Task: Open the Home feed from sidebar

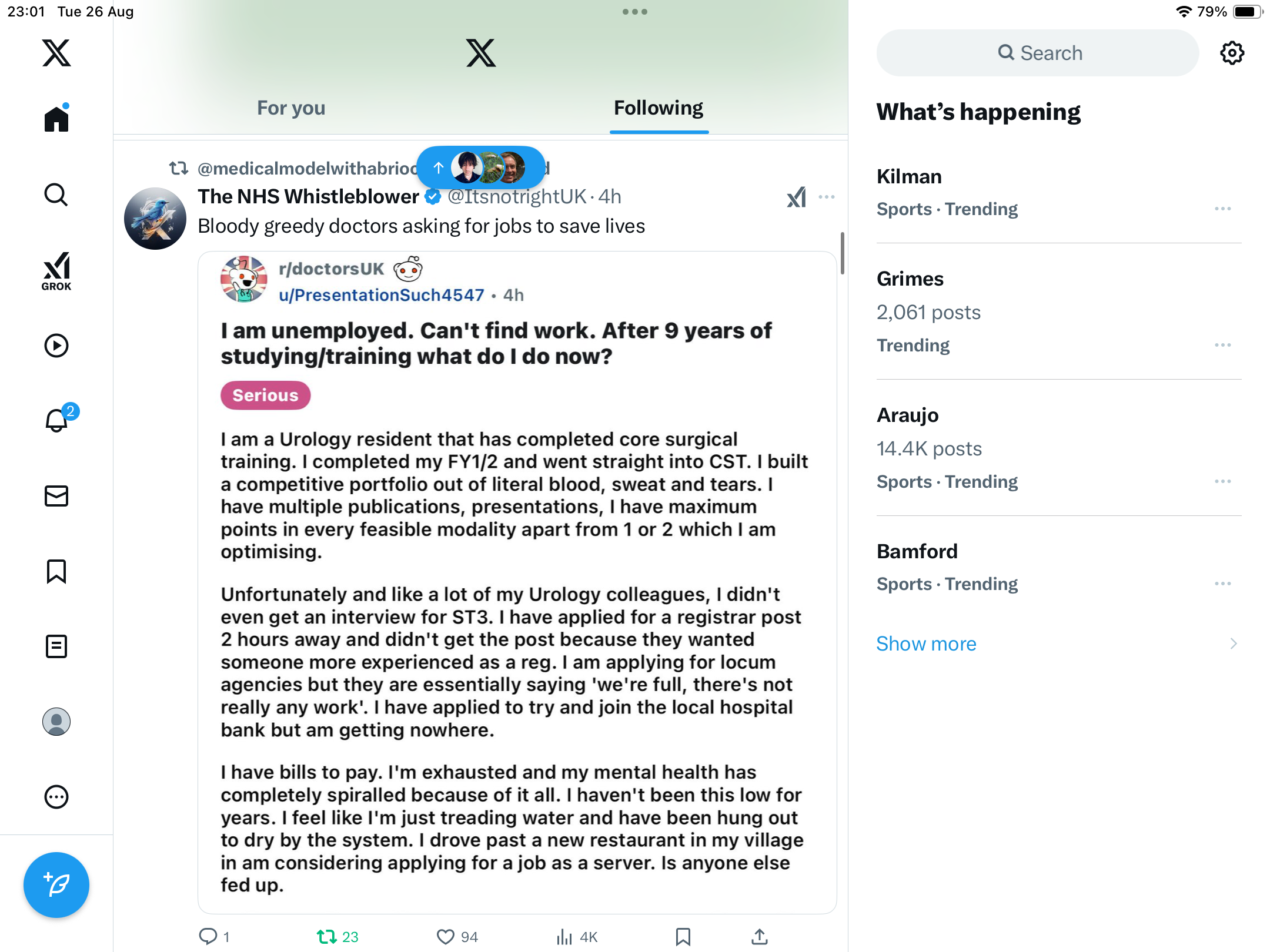Action: click(56, 119)
